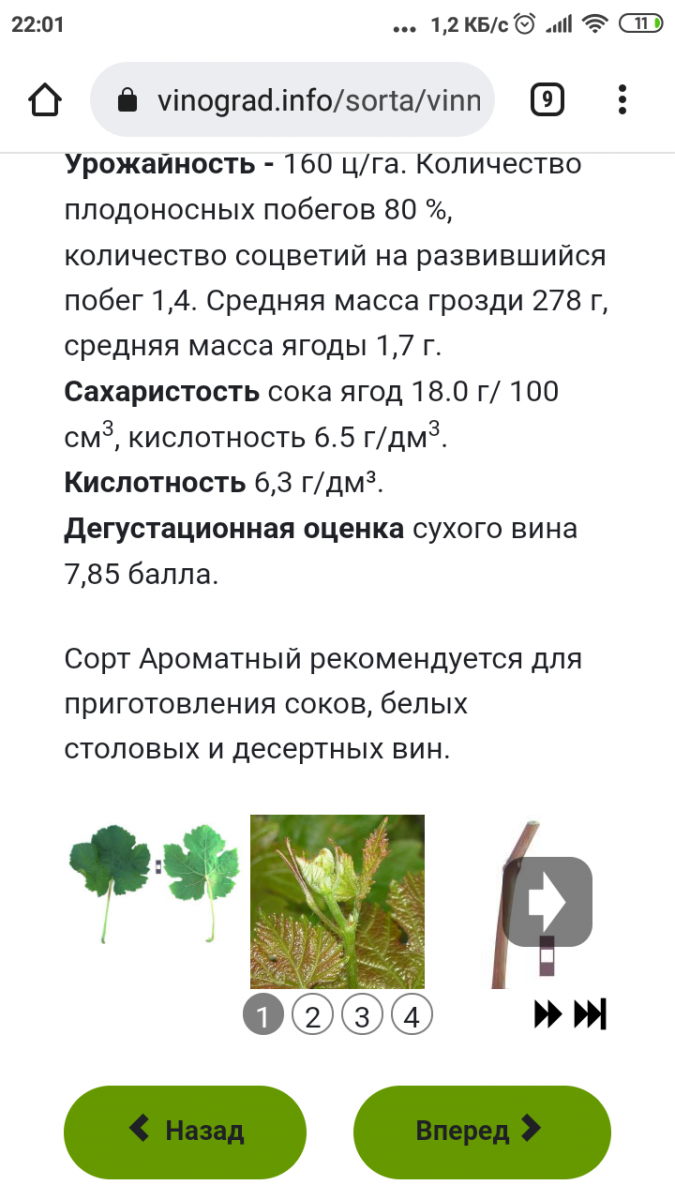Screen dimensions: 675x1200
Task: Continue with the Вперед button
Action: coord(481,1131)
